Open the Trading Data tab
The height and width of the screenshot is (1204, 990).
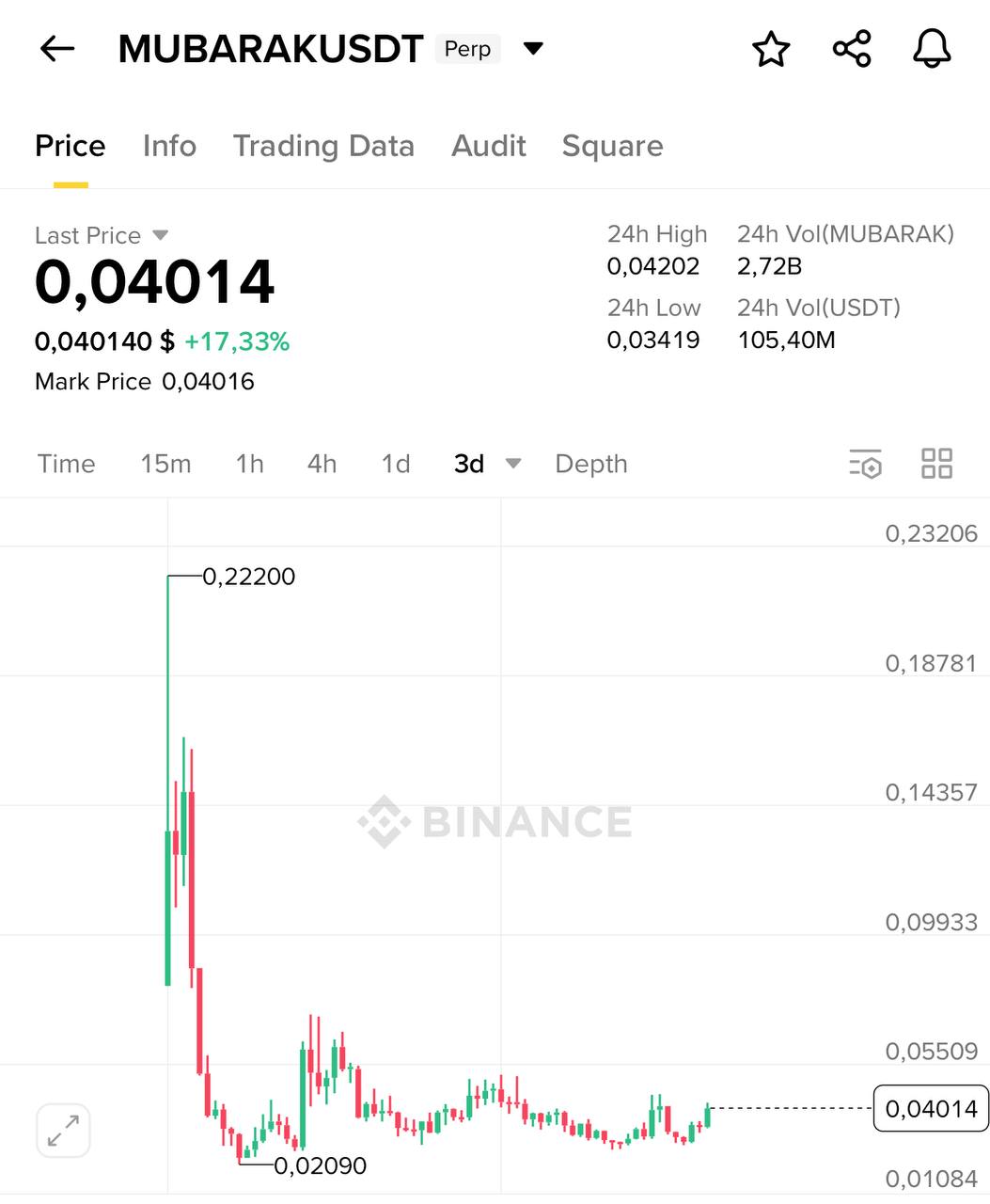pyautogui.click(x=323, y=146)
